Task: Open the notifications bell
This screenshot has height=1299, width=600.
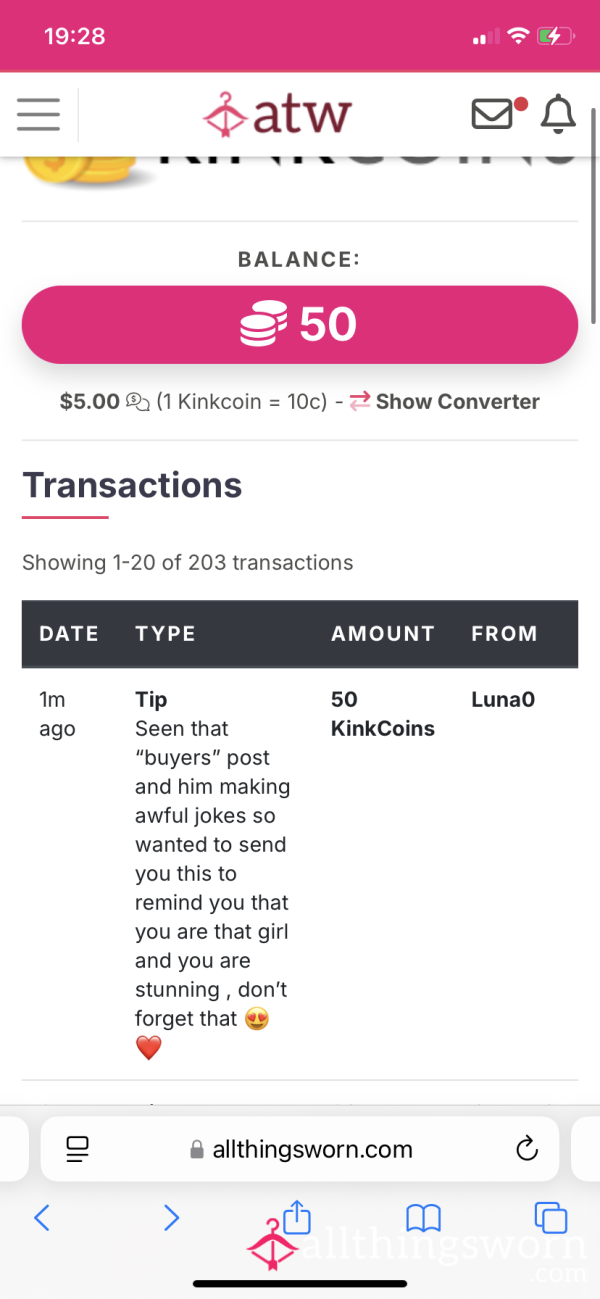Action: pyautogui.click(x=558, y=115)
